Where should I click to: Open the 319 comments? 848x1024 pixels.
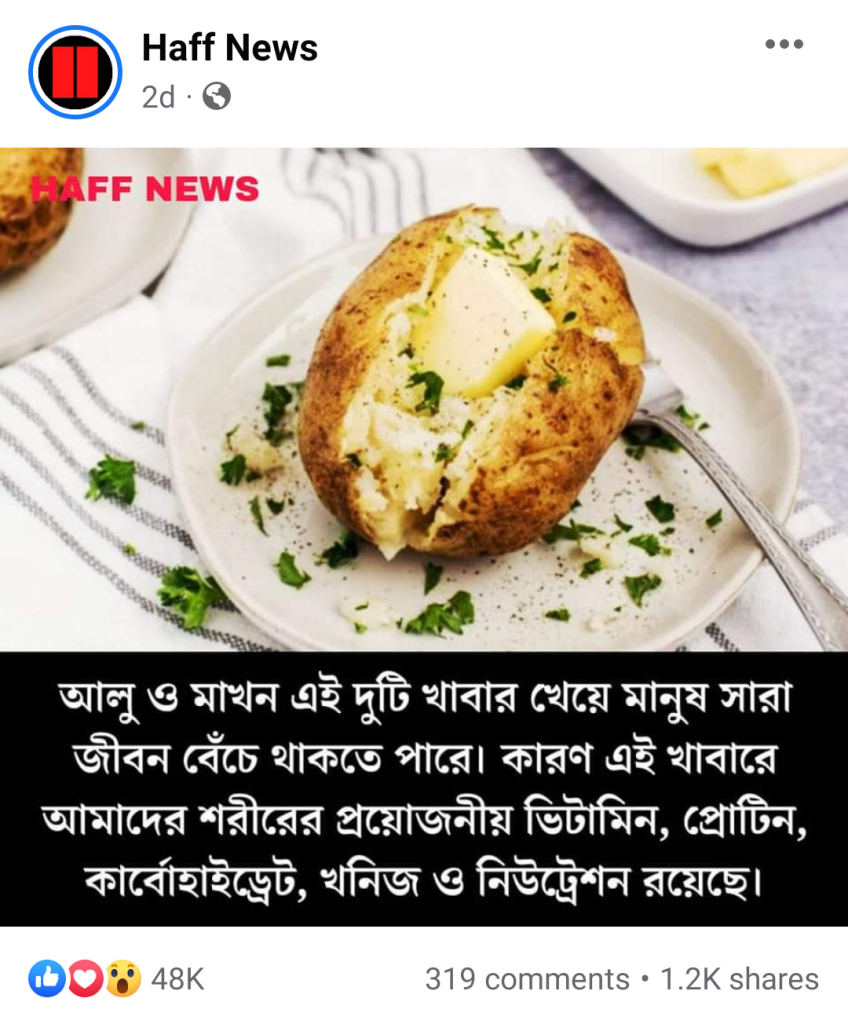tap(527, 979)
